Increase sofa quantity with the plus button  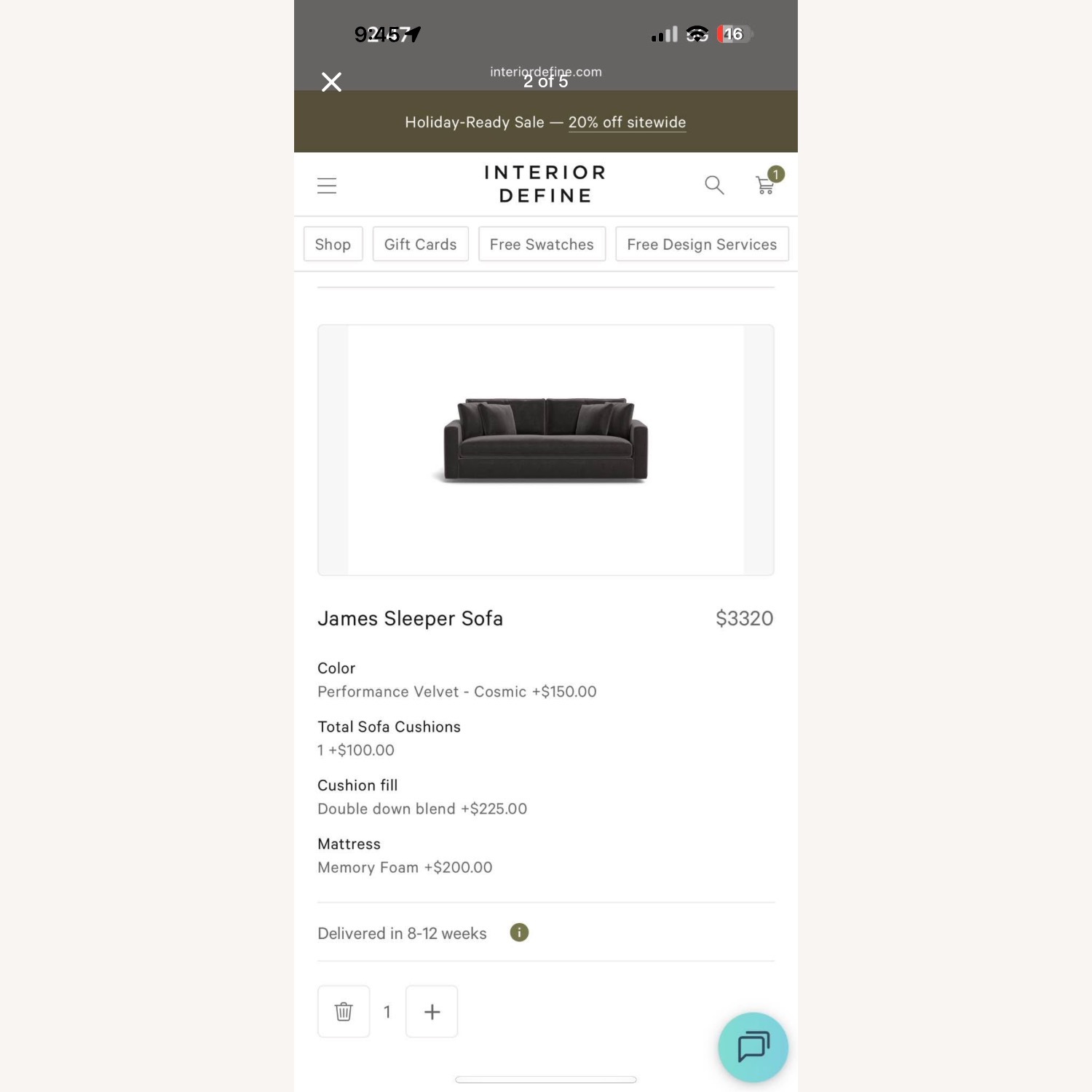point(432,1011)
